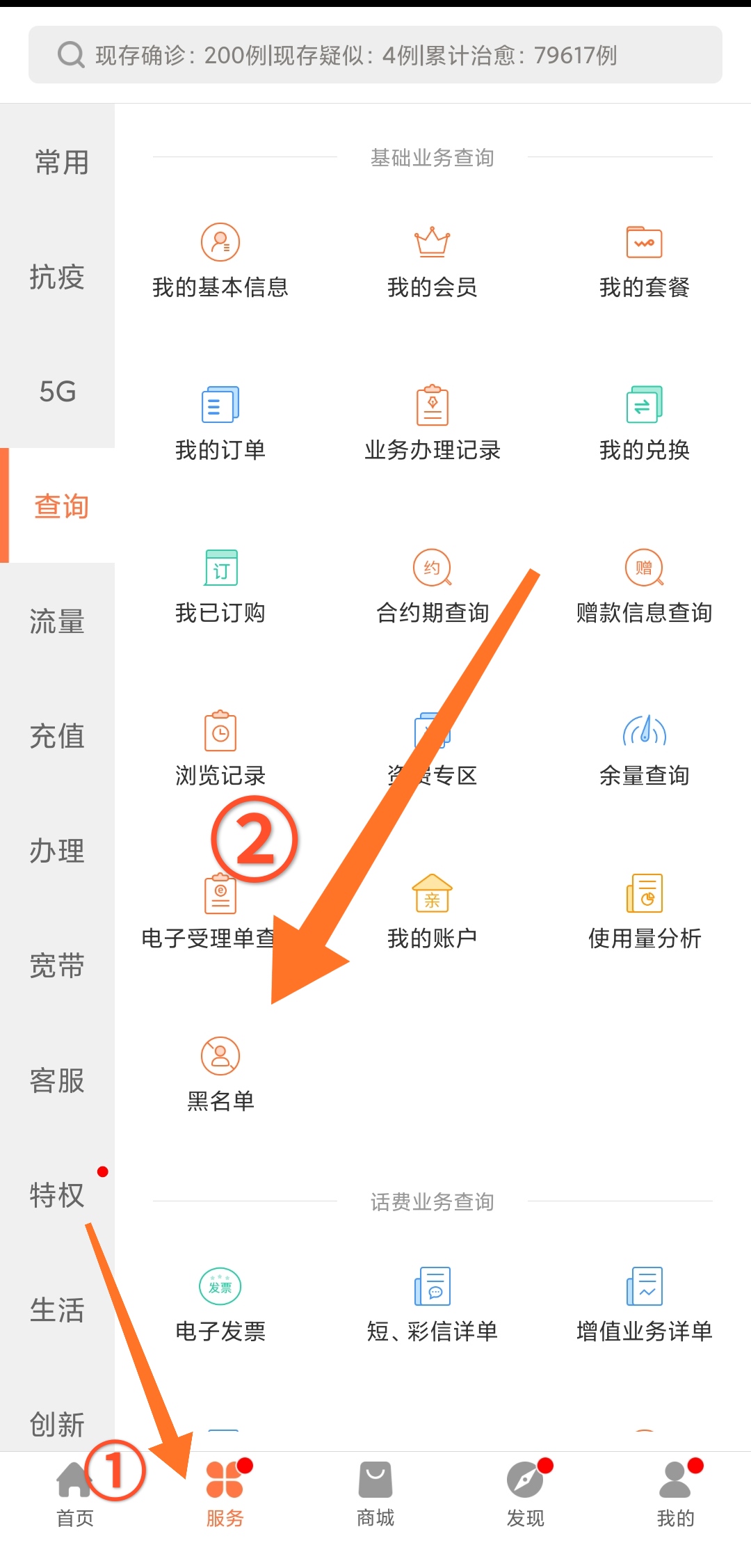Image resolution: width=751 pixels, height=1568 pixels.
Task: Switch to the 常用 category
Action: tap(61, 162)
